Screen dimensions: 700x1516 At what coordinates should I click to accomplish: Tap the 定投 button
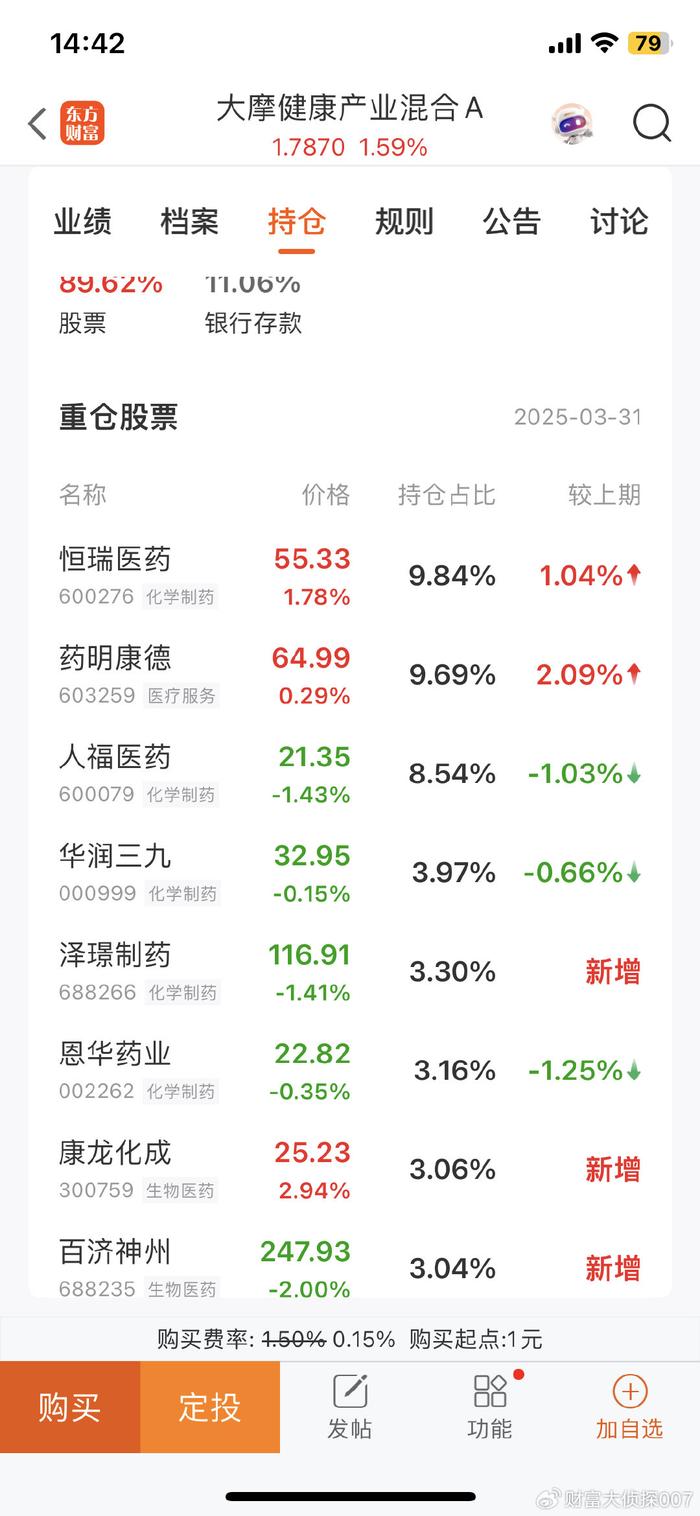click(x=210, y=1407)
